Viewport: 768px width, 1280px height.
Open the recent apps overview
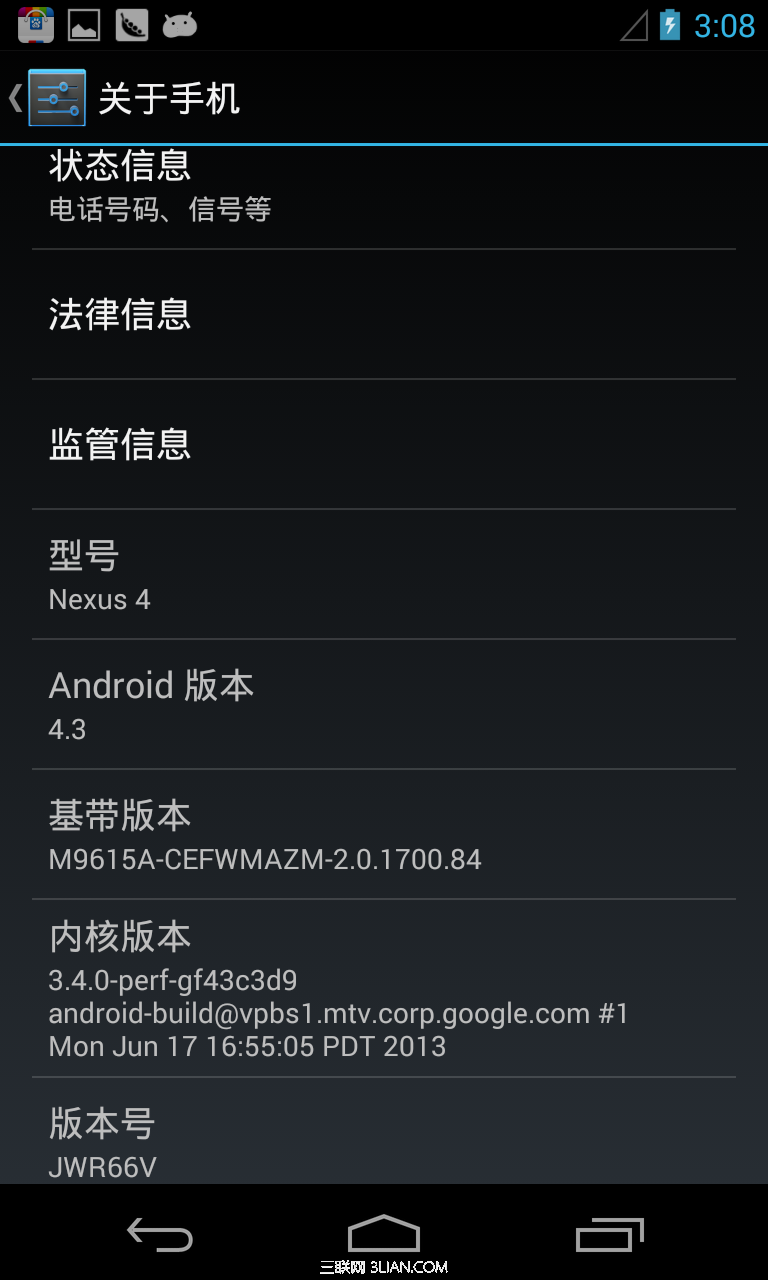click(x=610, y=1236)
